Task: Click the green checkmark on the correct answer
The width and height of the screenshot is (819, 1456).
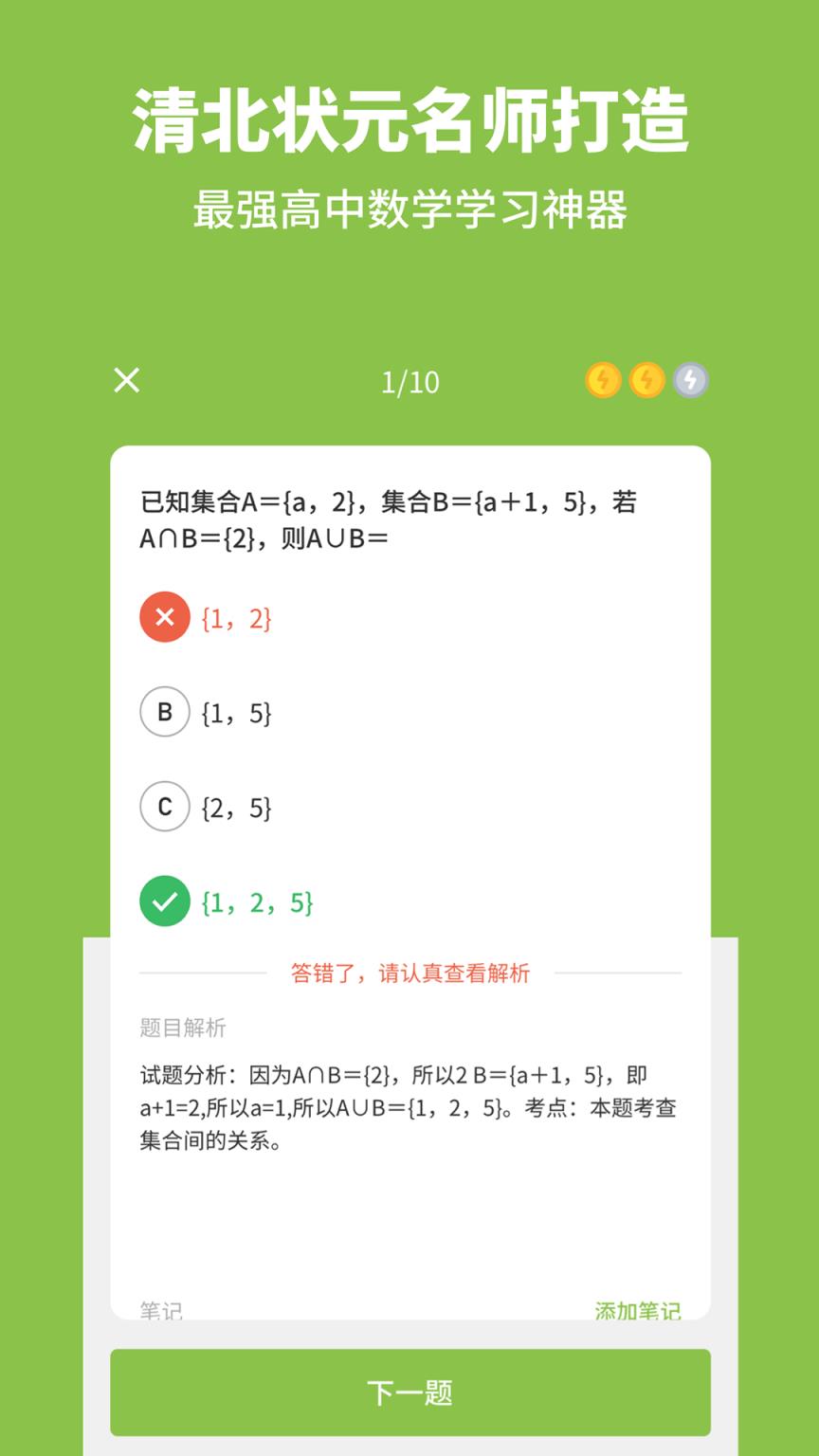Action: point(165,901)
